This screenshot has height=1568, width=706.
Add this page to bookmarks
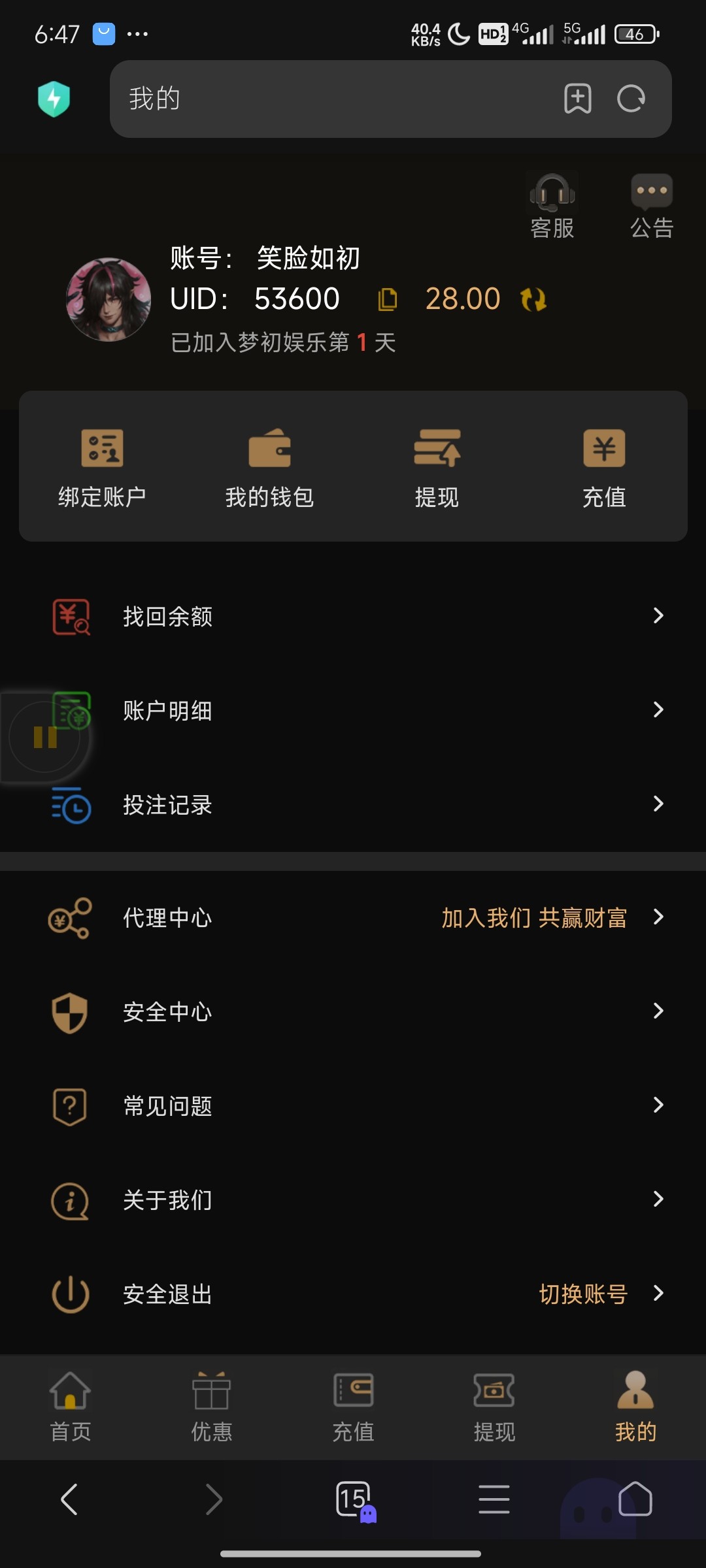[578, 99]
